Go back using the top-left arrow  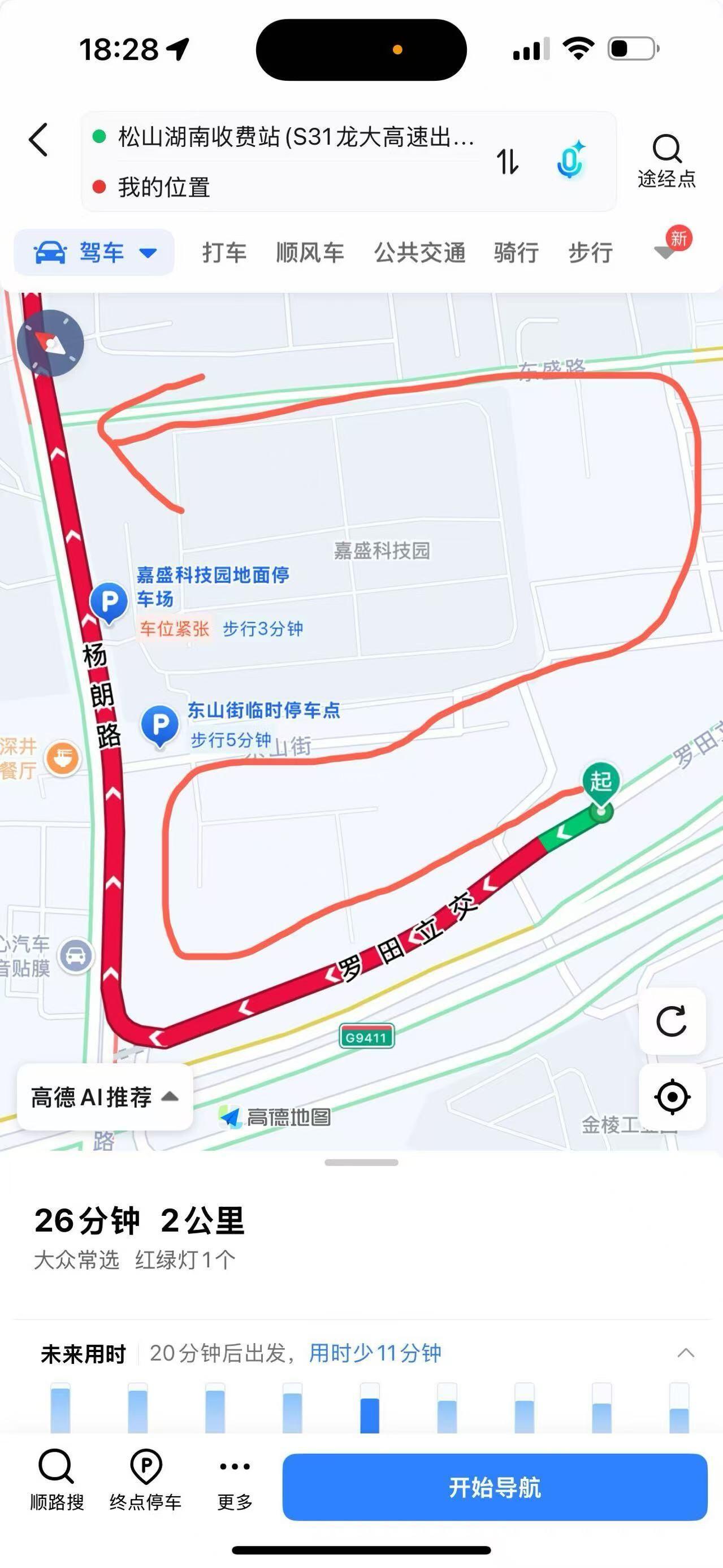(x=38, y=140)
